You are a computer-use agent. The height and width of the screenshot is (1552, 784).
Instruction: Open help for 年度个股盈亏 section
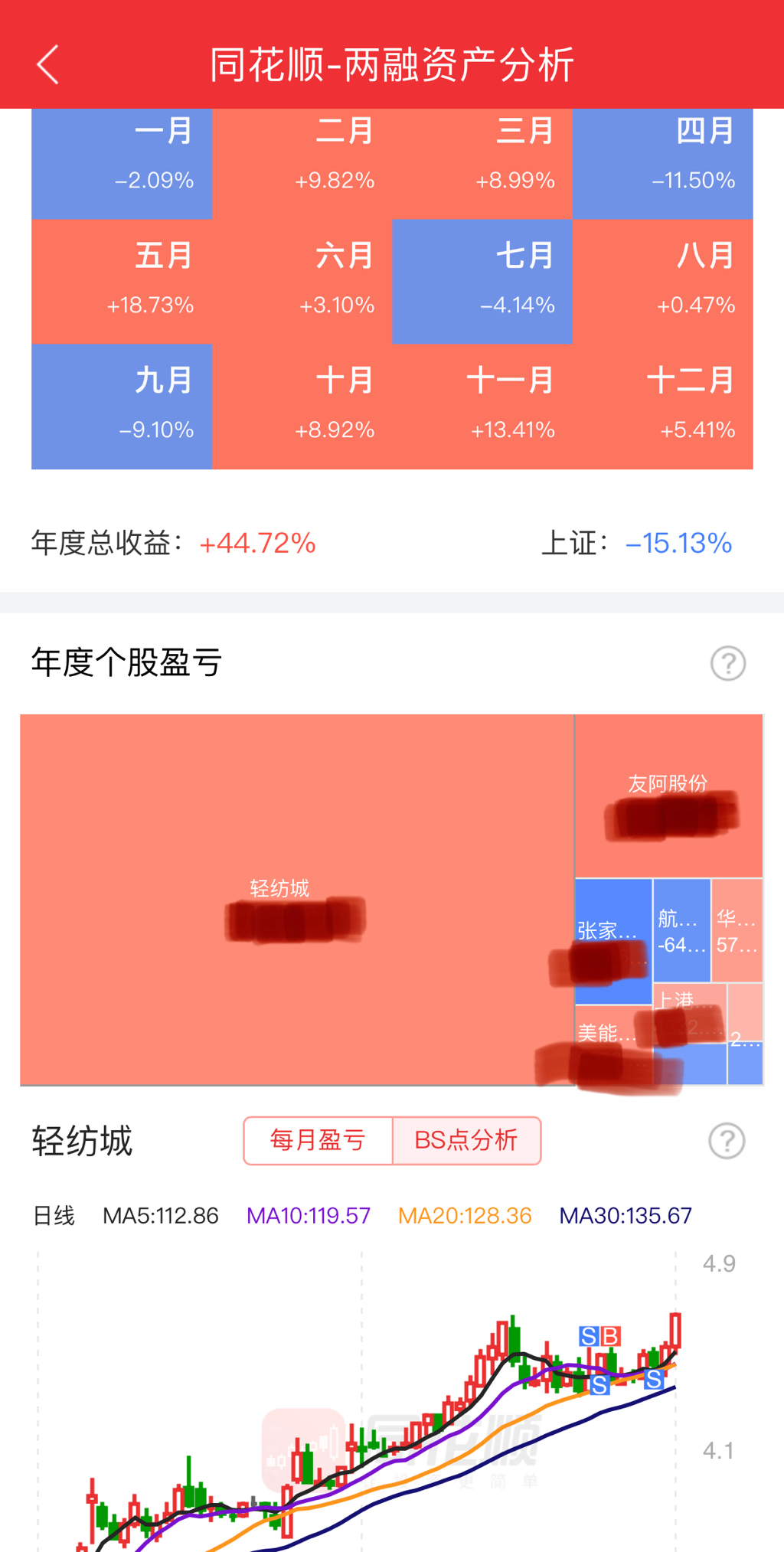(727, 663)
